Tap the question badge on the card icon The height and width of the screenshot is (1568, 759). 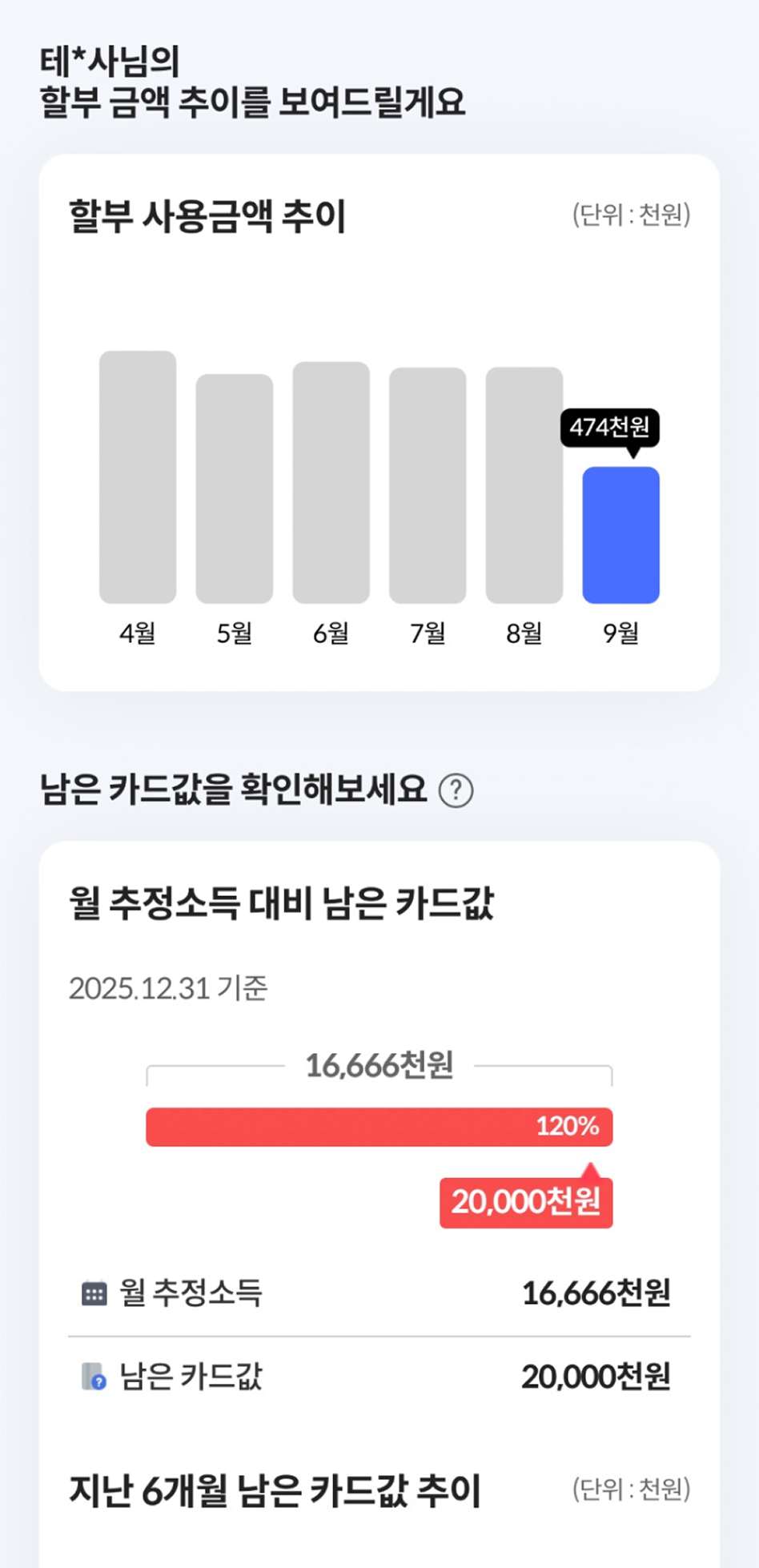click(x=101, y=1384)
